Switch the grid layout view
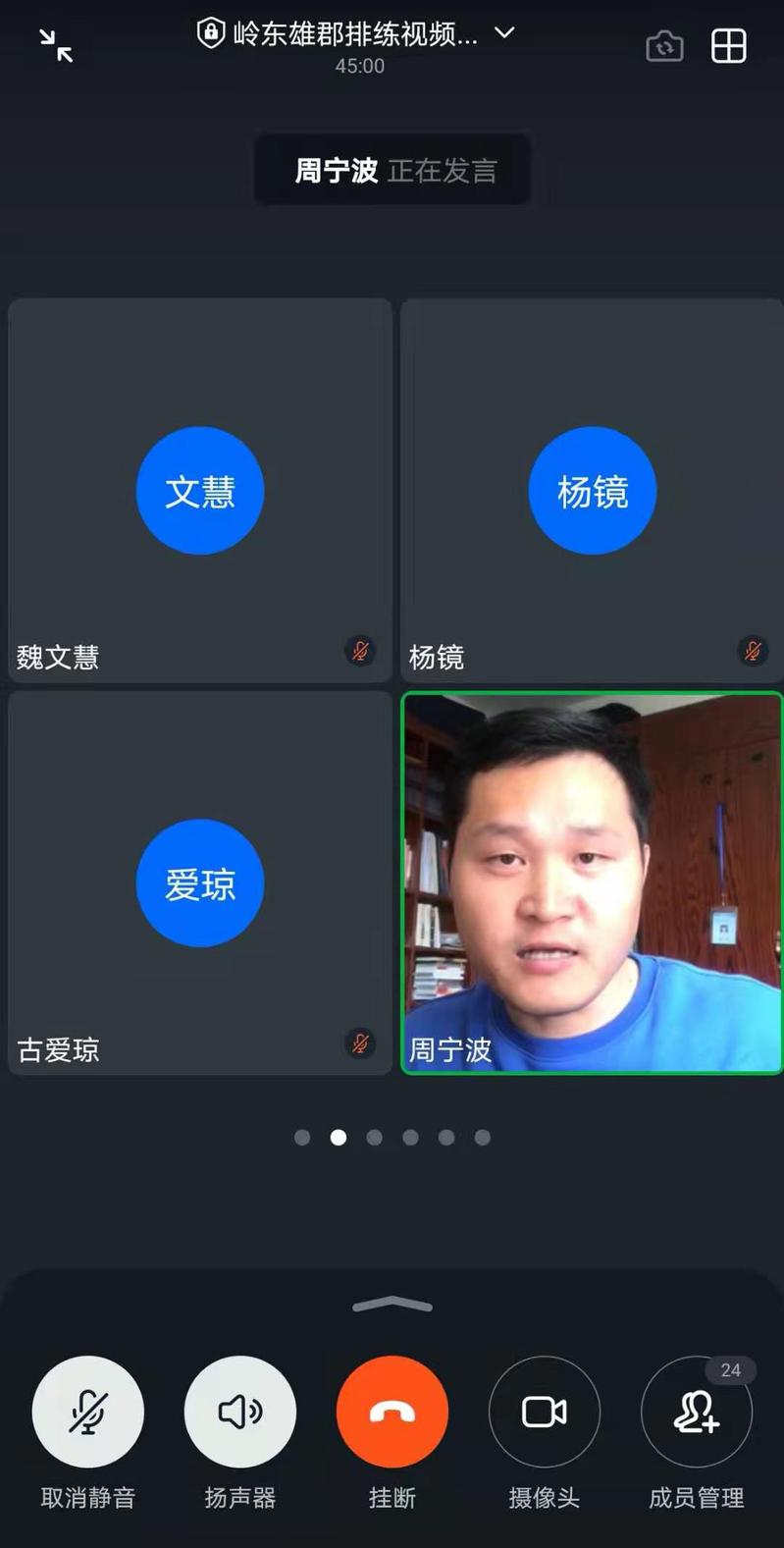Viewport: 784px width, 1548px height. 728,46
